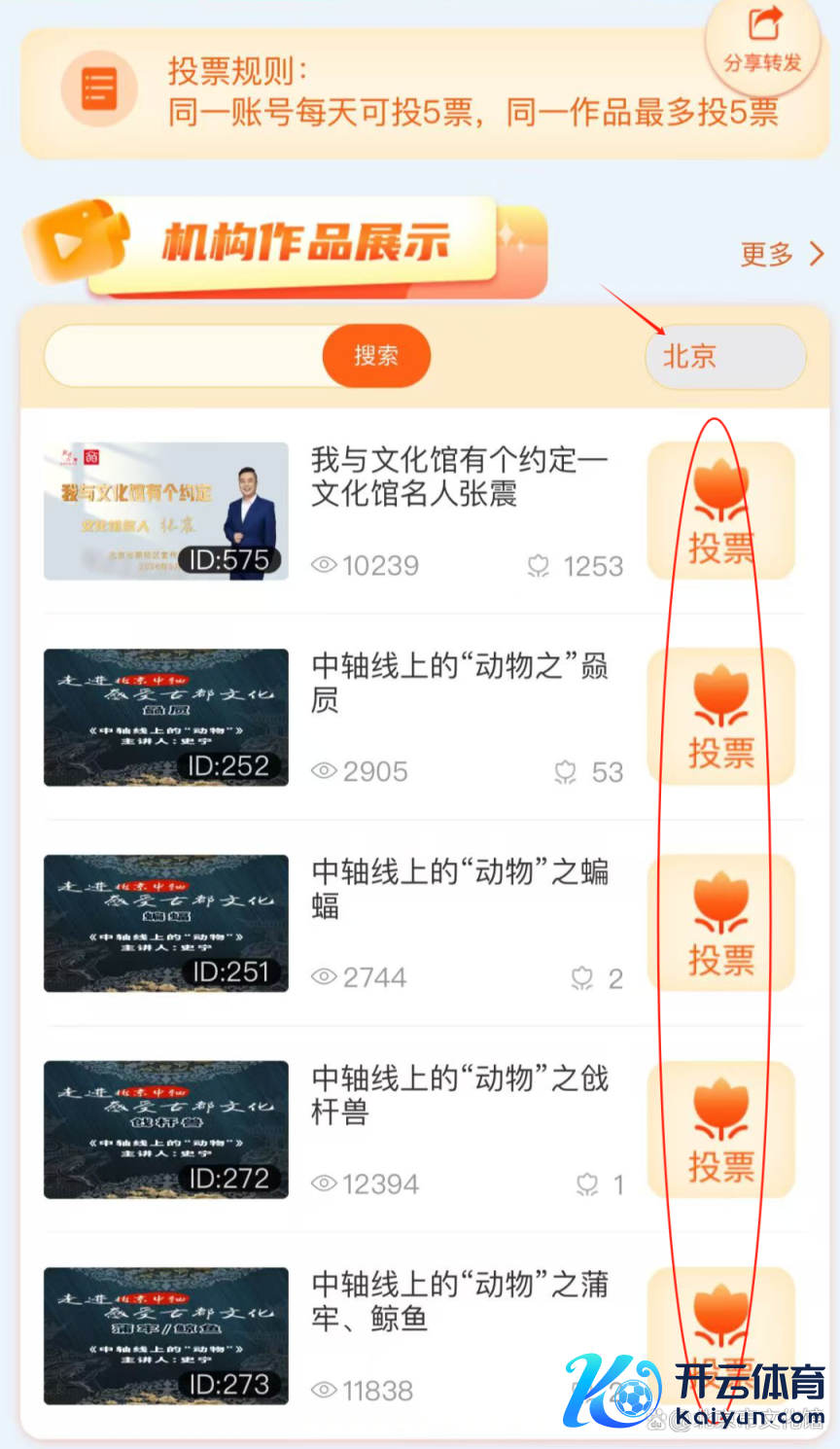Vote for the 赑屃 entry
The width and height of the screenshot is (840, 1449).
click(x=721, y=718)
